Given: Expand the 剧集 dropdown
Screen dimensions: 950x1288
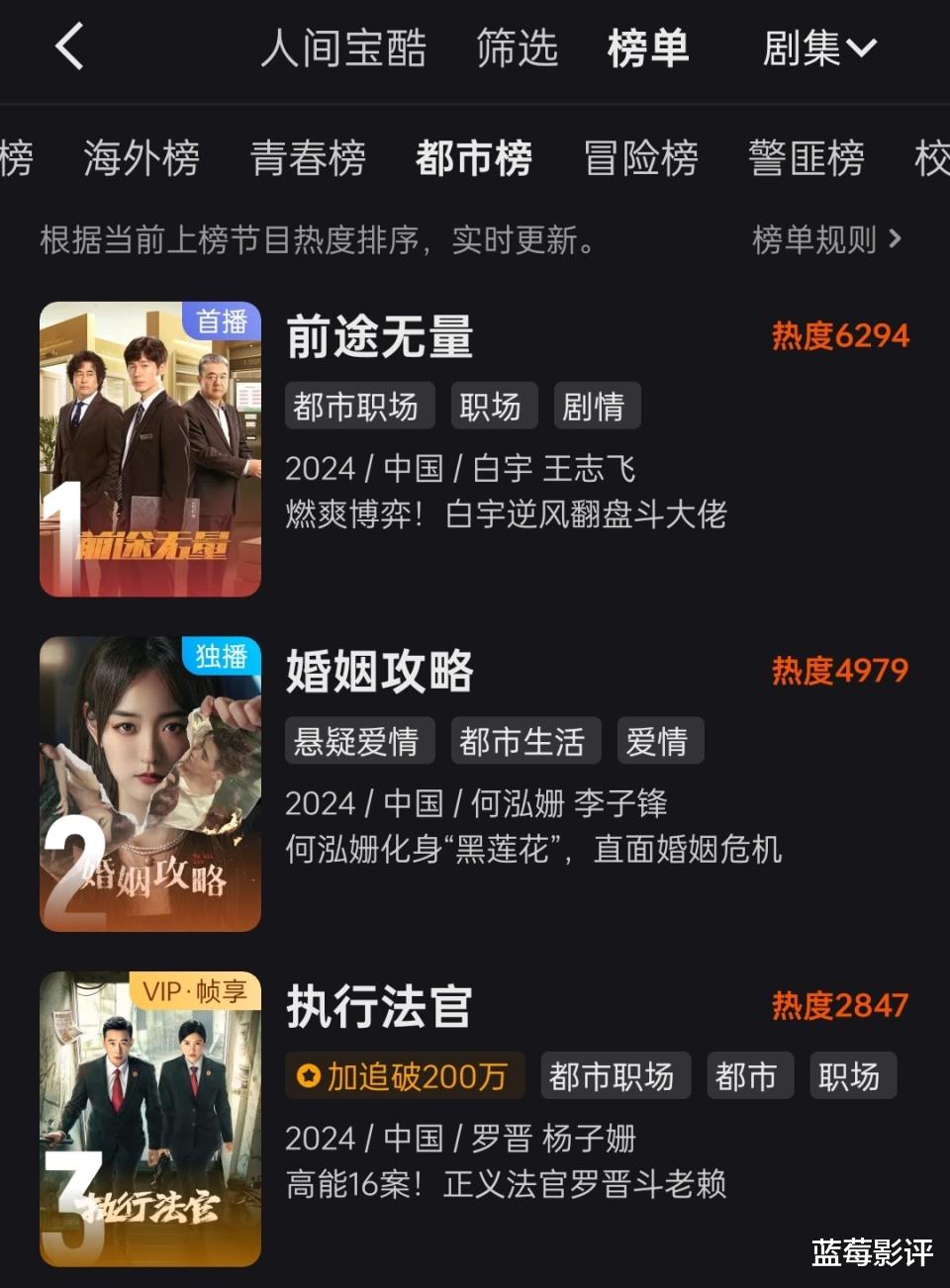Looking at the screenshot, I should 819,48.
